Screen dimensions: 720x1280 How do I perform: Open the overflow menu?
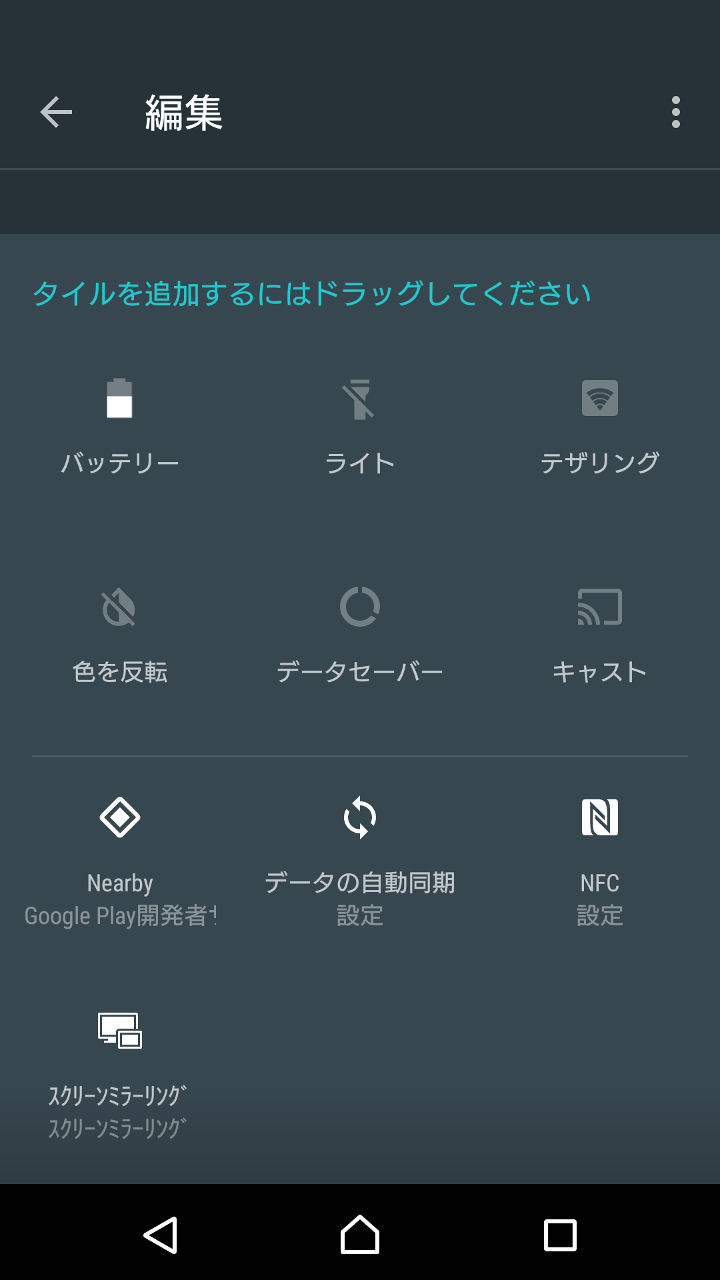(x=676, y=112)
